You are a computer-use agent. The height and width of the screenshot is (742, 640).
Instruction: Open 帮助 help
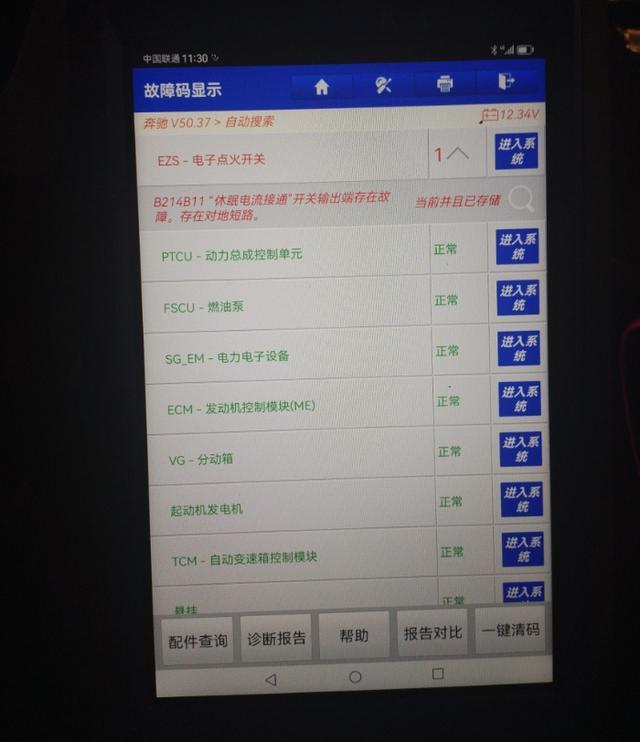point(354,635)
